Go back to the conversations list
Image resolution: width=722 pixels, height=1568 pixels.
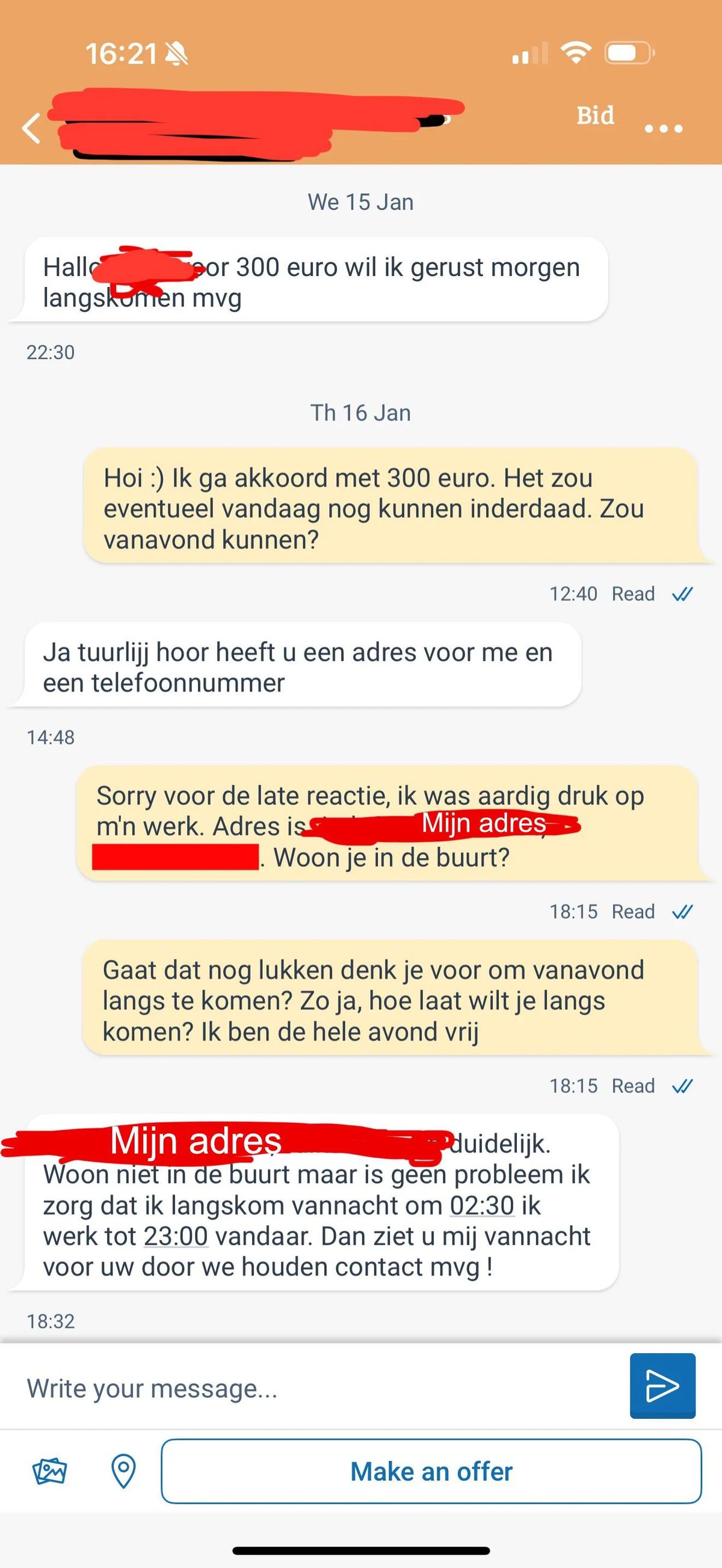click(32, 129)
